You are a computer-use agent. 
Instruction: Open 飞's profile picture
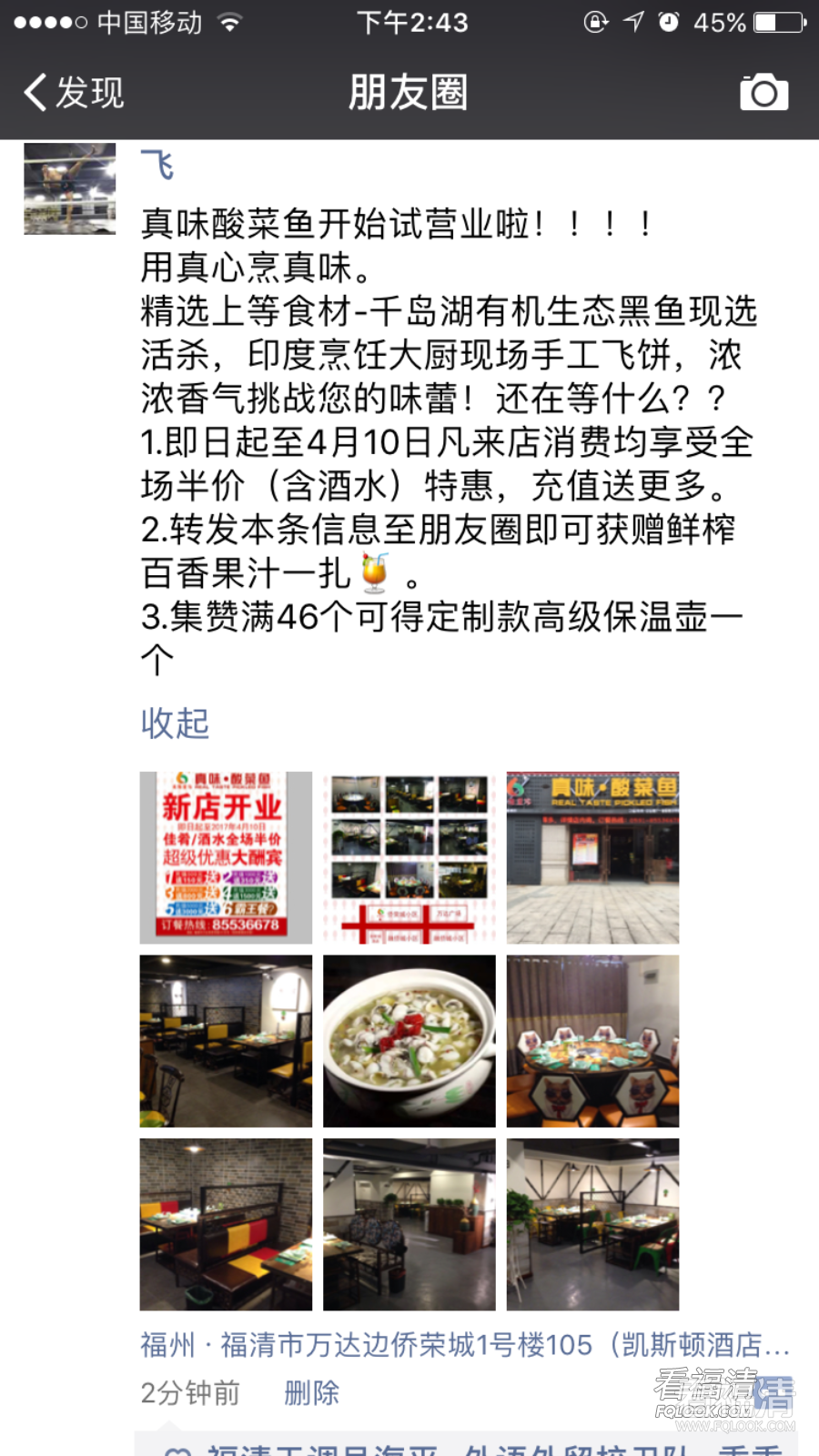pos(70,188)
